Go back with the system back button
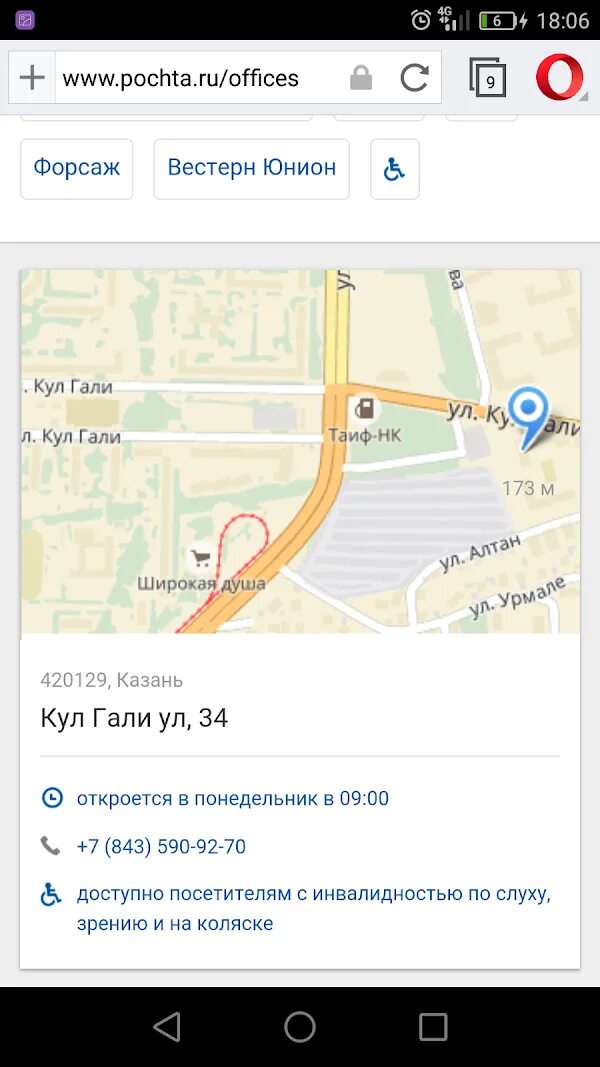The image size is (600, 1067). point(167,1027)
